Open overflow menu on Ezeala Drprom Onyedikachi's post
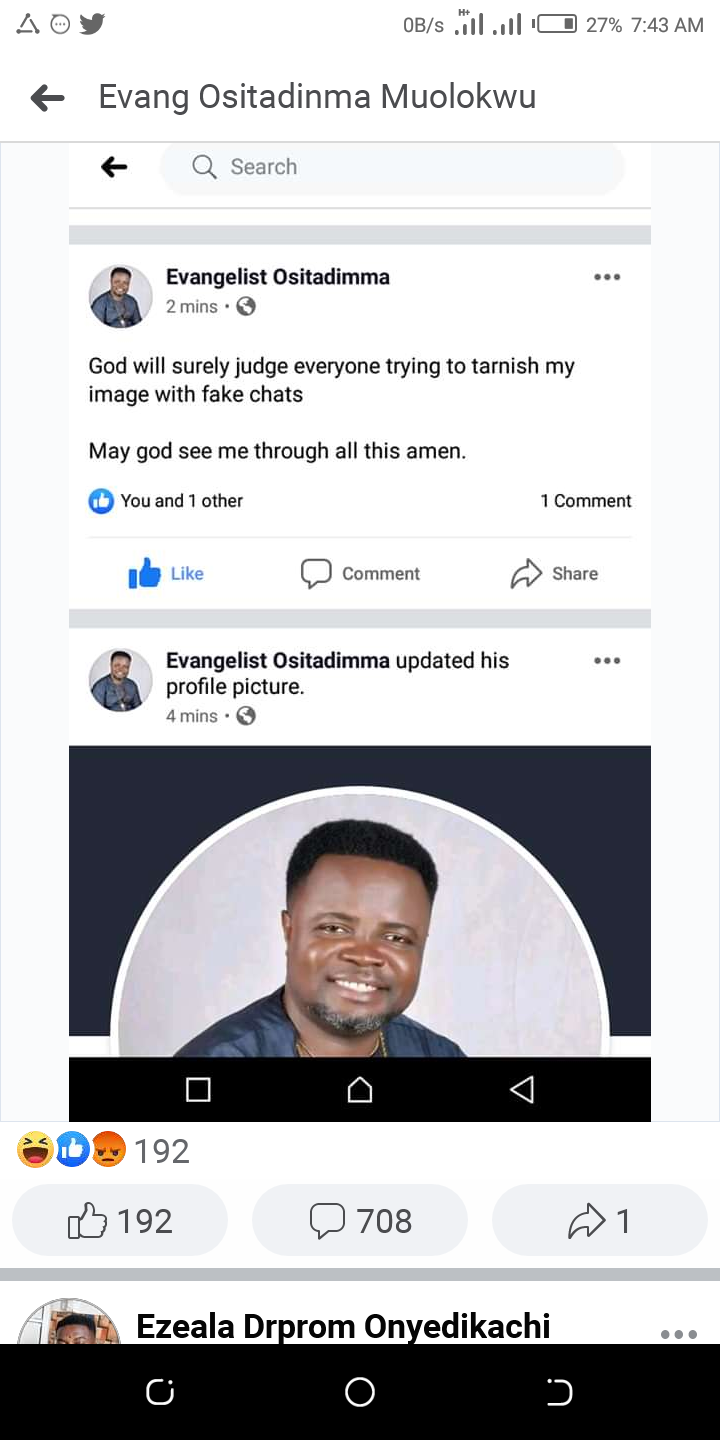Screen dimensions: 720x1440 coord(678,1334)
